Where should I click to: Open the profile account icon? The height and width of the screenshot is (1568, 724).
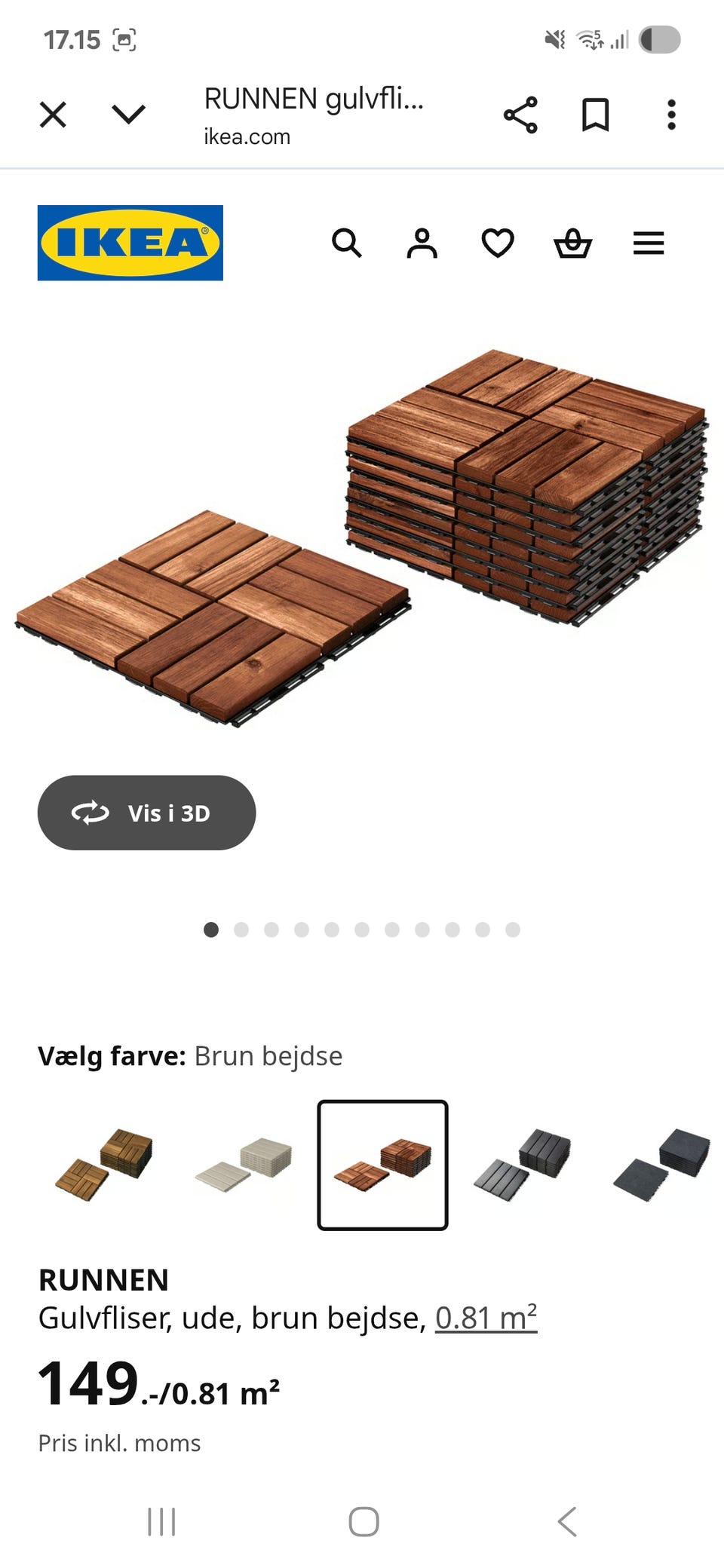coord(423,243)
